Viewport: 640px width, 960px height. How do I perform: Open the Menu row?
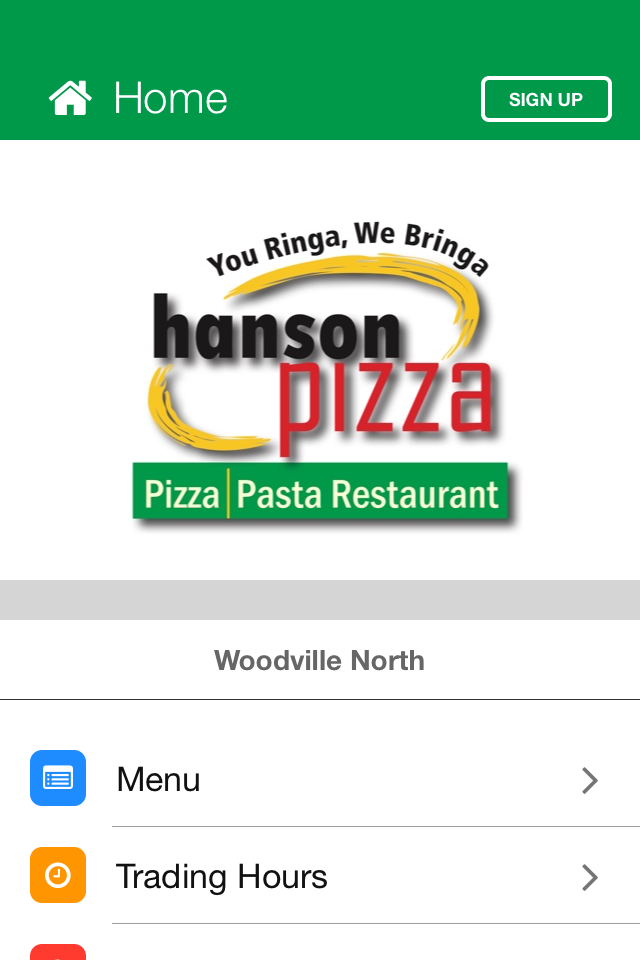click(320, 779)
